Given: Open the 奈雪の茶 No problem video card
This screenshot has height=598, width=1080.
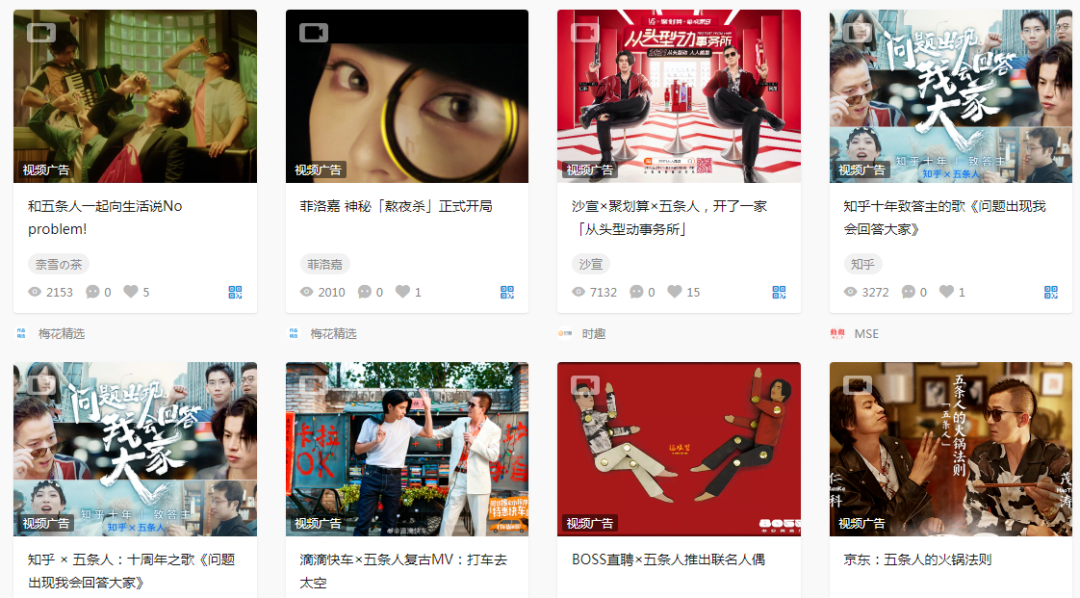Looking at the screenshot, I should tap(135, 97).
